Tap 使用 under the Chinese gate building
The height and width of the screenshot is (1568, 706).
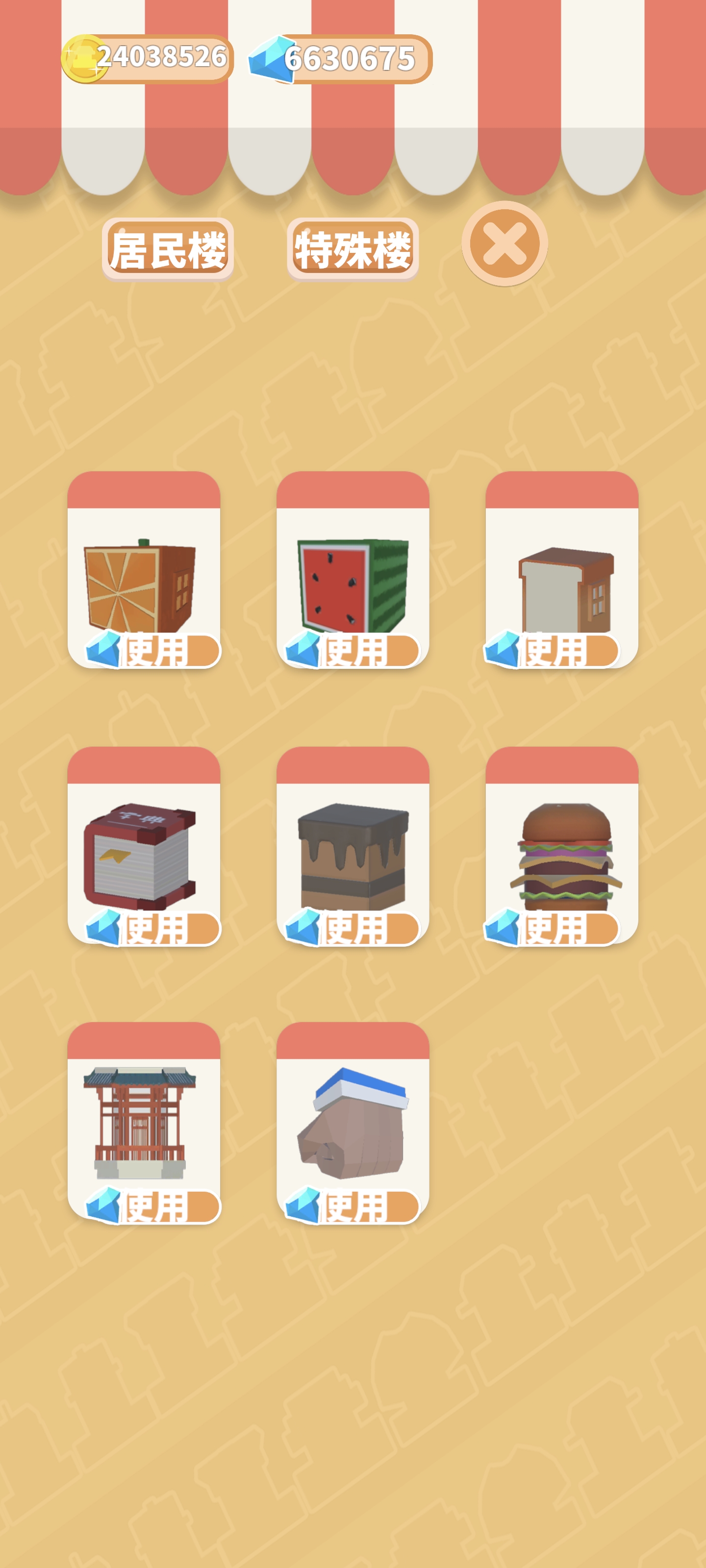coord(154,1206)
